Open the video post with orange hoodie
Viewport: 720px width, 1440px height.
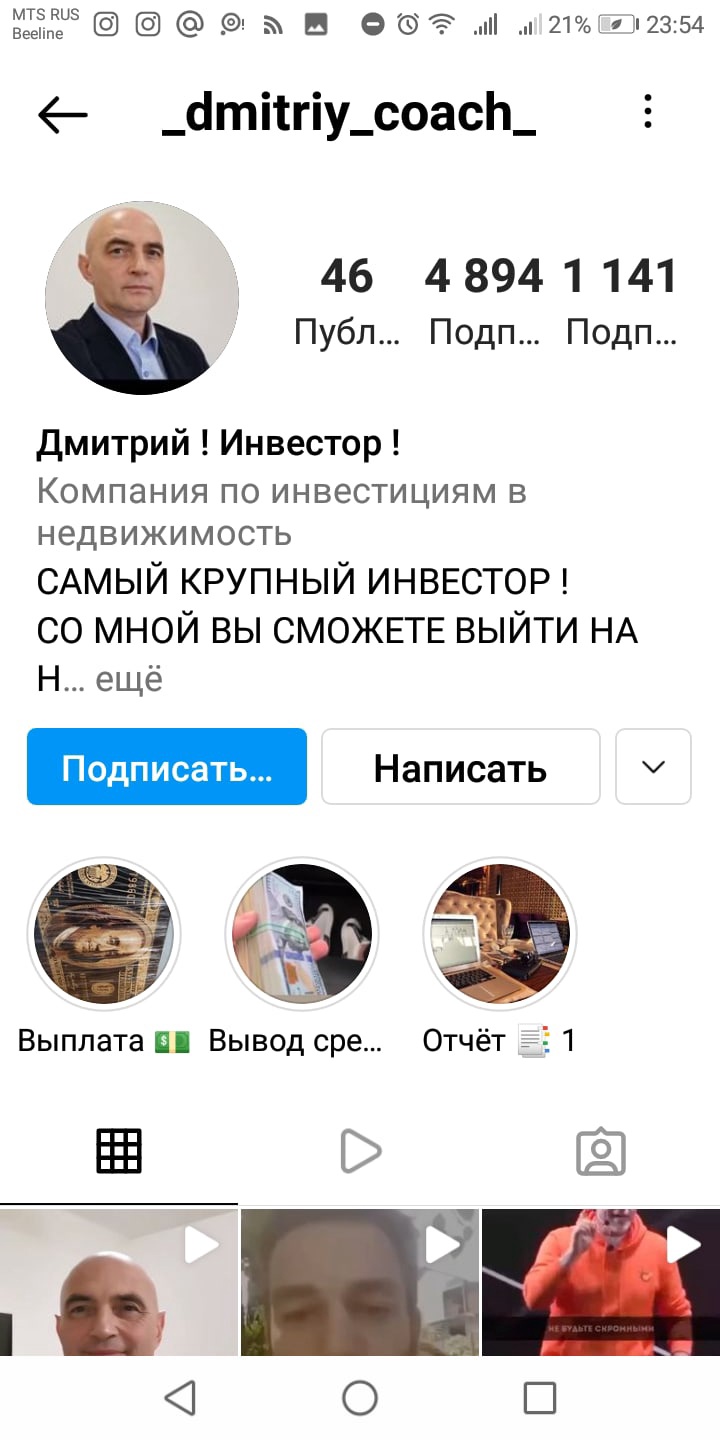[601, 1282]
